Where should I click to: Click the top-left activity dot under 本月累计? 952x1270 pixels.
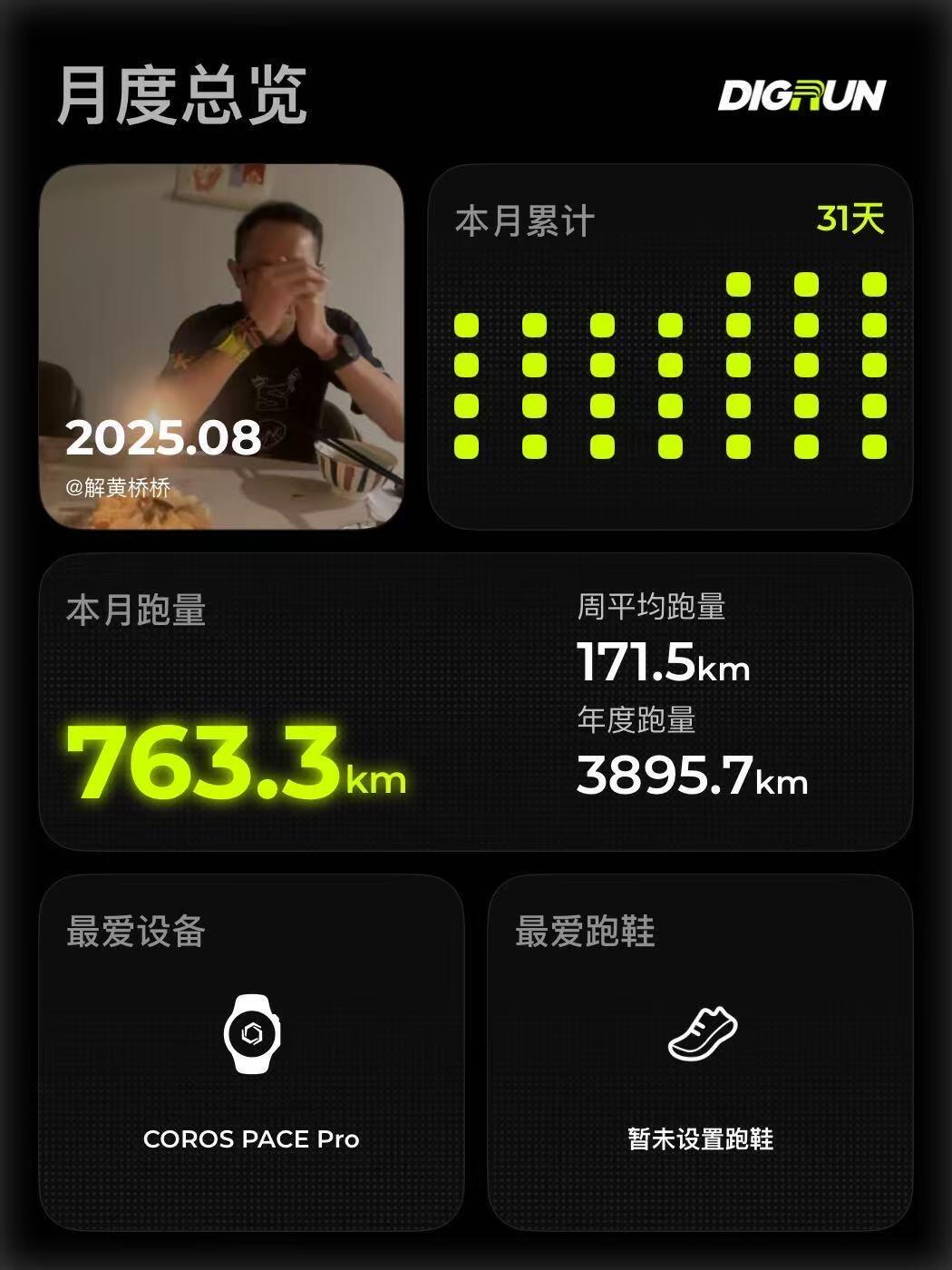(468, 323)
